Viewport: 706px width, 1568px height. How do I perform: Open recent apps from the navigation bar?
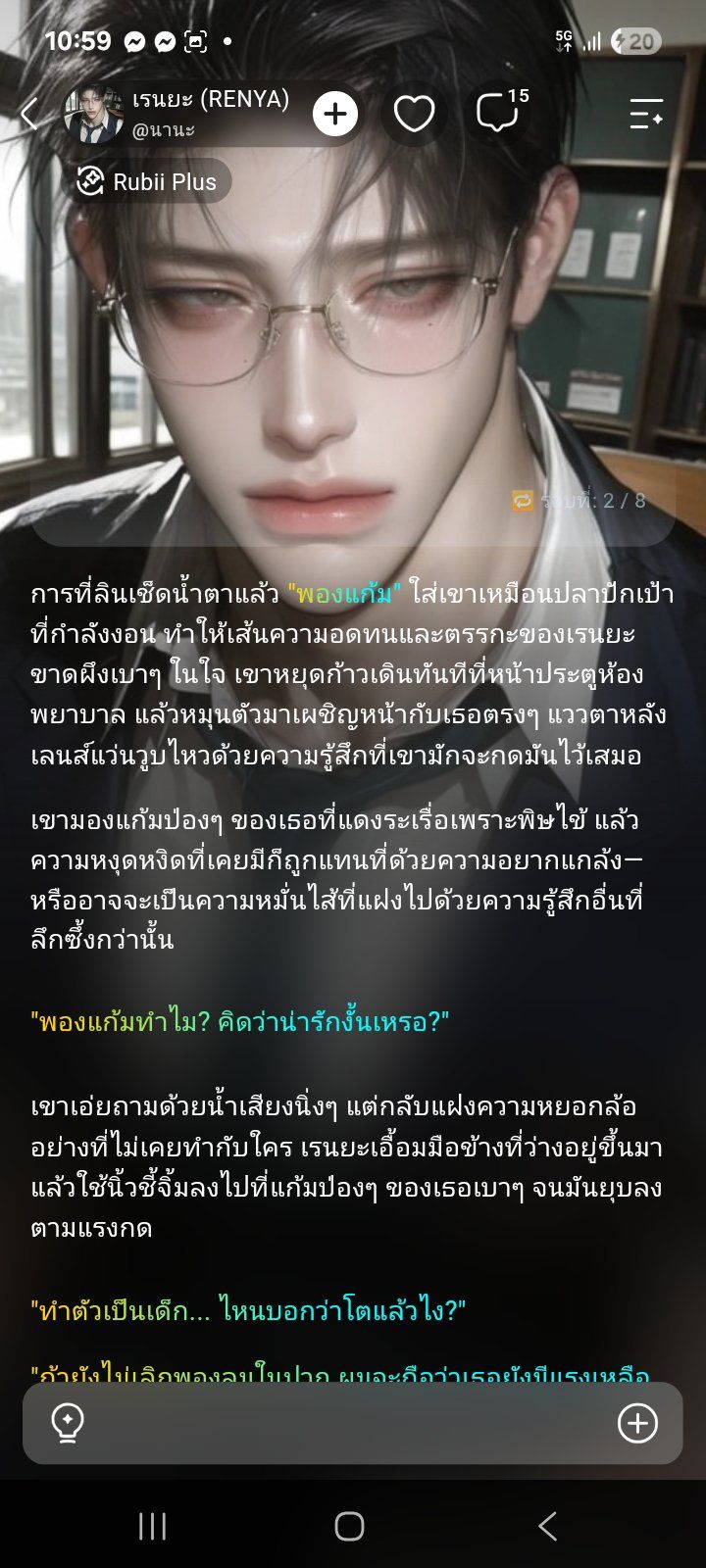tap(152, 1526)
